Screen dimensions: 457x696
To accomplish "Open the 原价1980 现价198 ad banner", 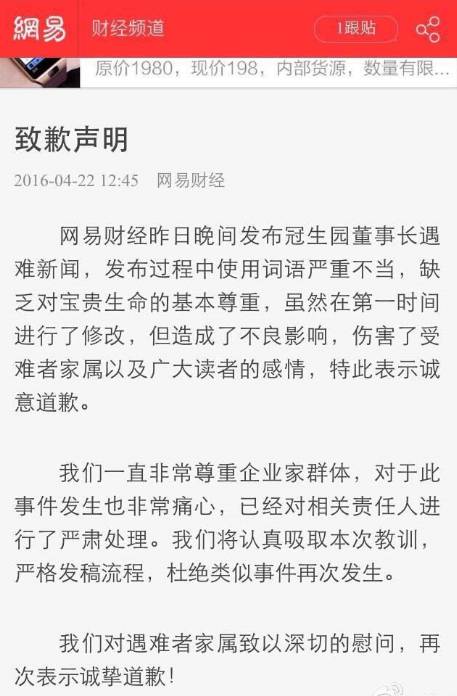I will 228,72.
